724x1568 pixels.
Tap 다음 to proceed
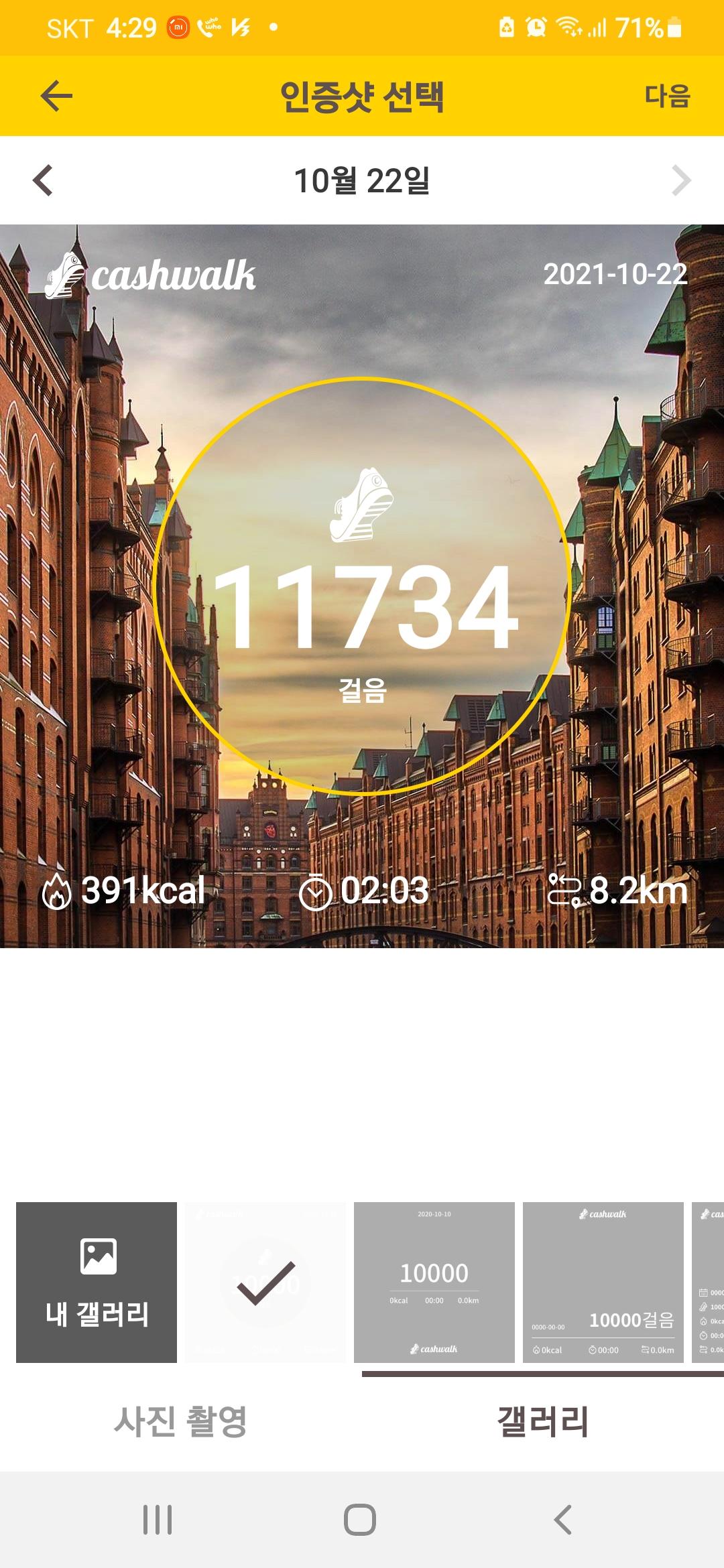coord(667,96)
